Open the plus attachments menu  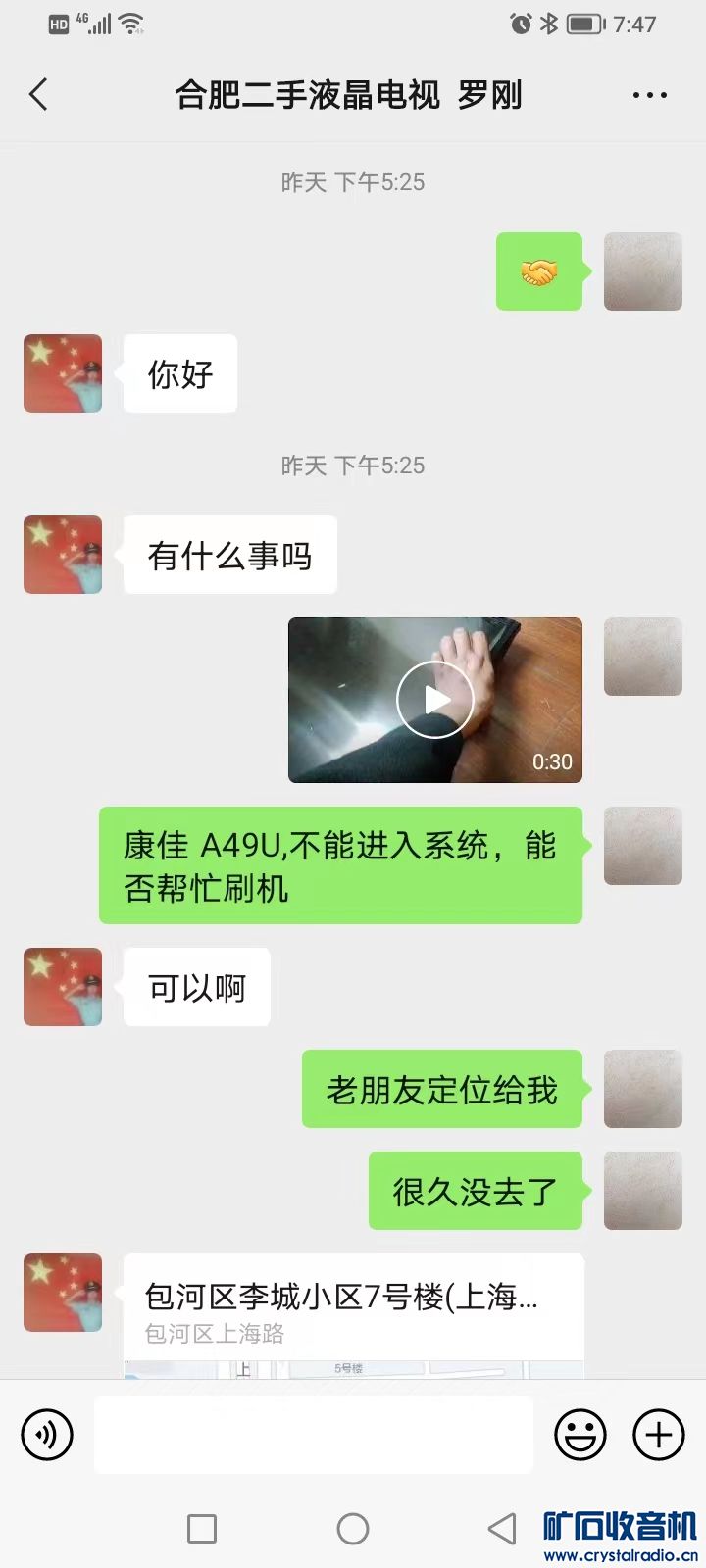658,1435
